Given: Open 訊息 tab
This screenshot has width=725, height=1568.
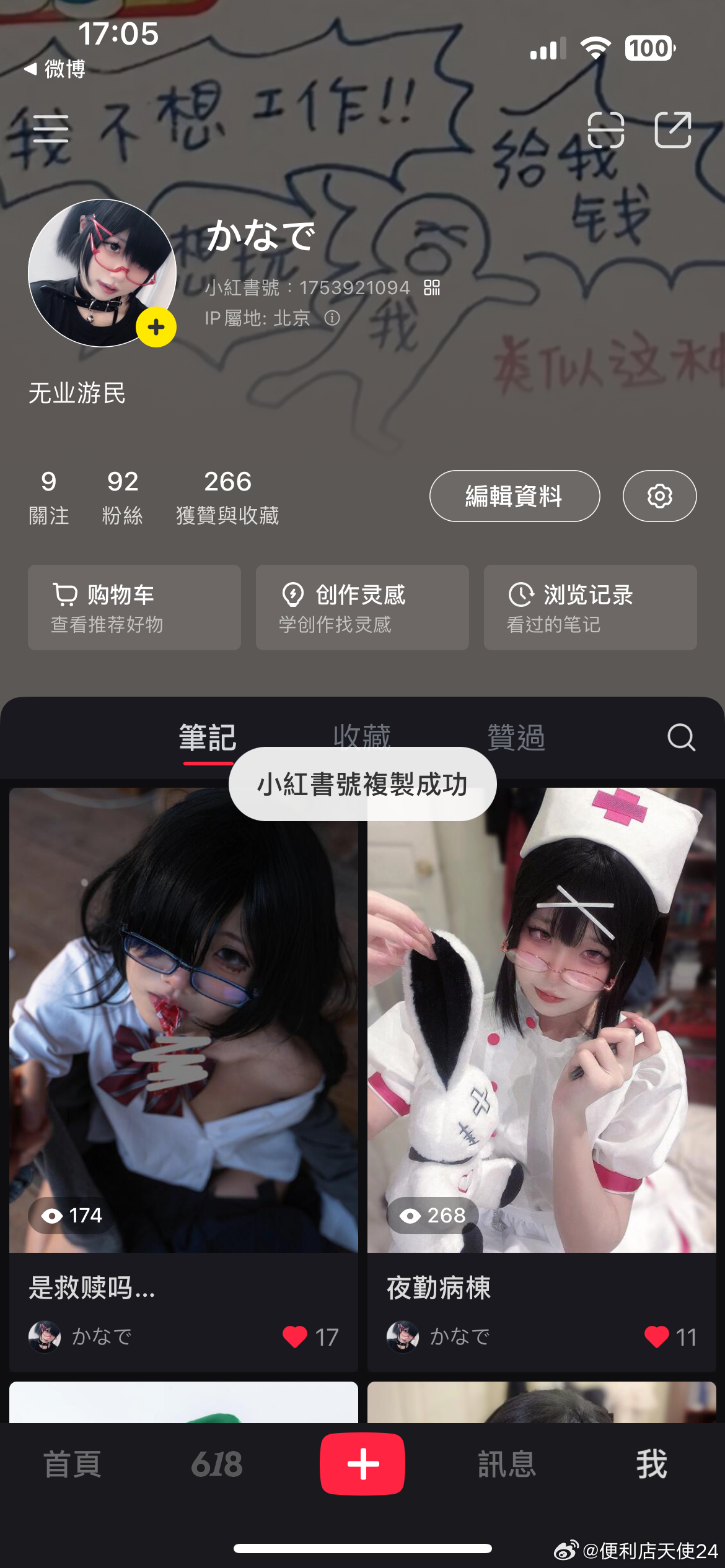Looking at the screenshot, I should point(507,1465).
